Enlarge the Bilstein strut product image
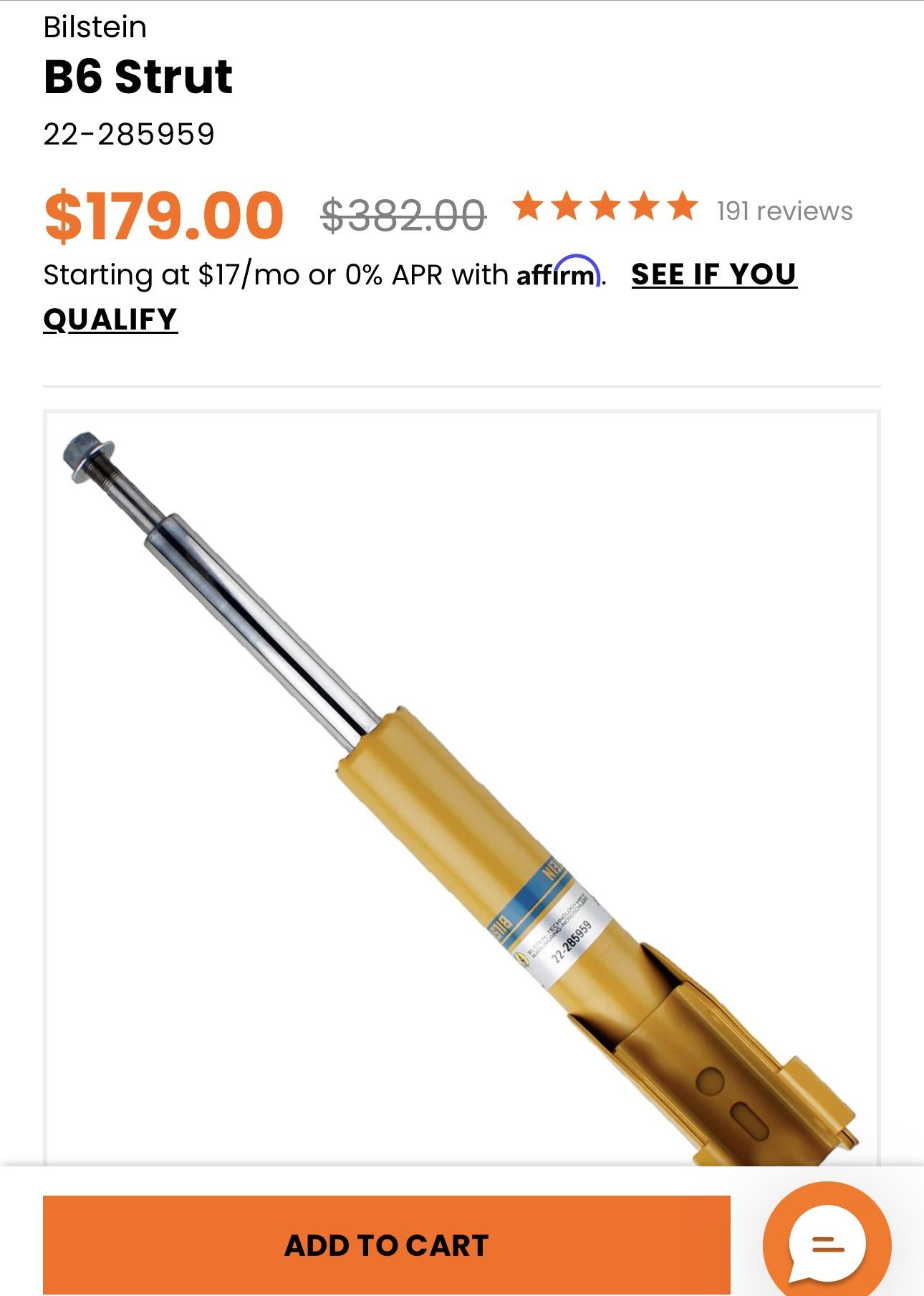 [x=461, y=788]
